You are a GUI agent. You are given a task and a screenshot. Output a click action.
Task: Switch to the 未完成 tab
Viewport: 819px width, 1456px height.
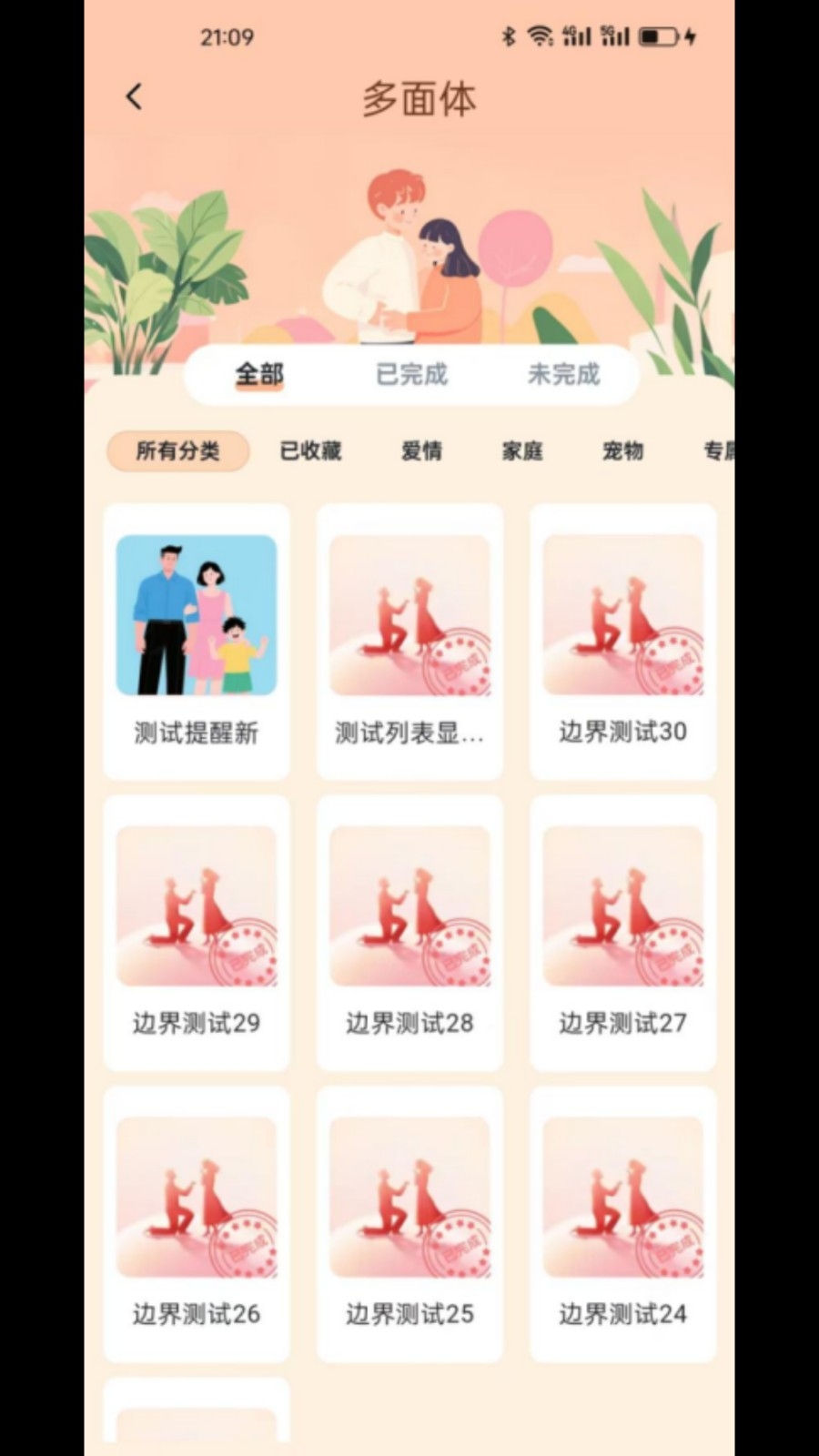click(563, 374)
